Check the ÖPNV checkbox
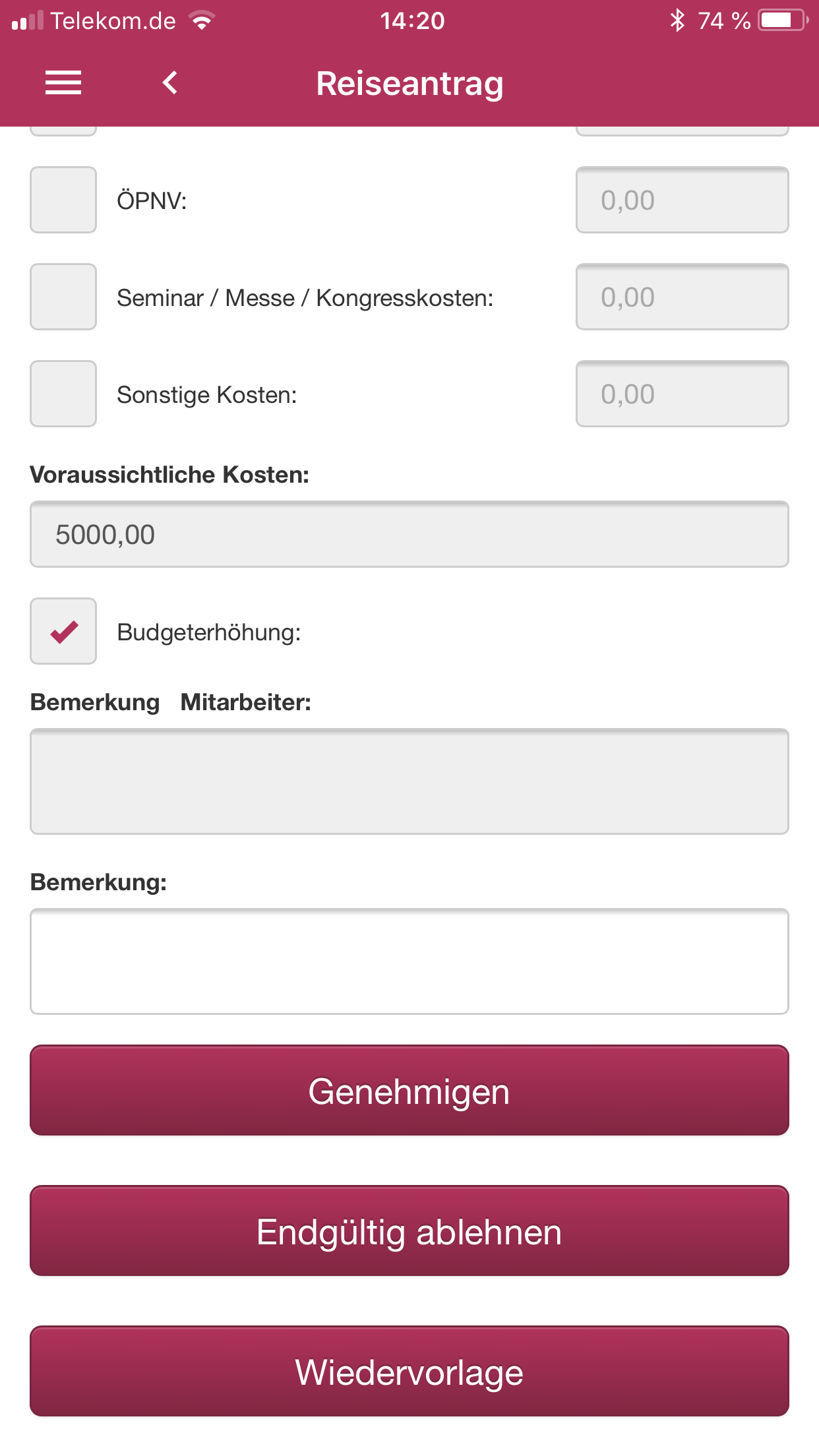This screenshot has height=1456, width=819. point(63,200)
